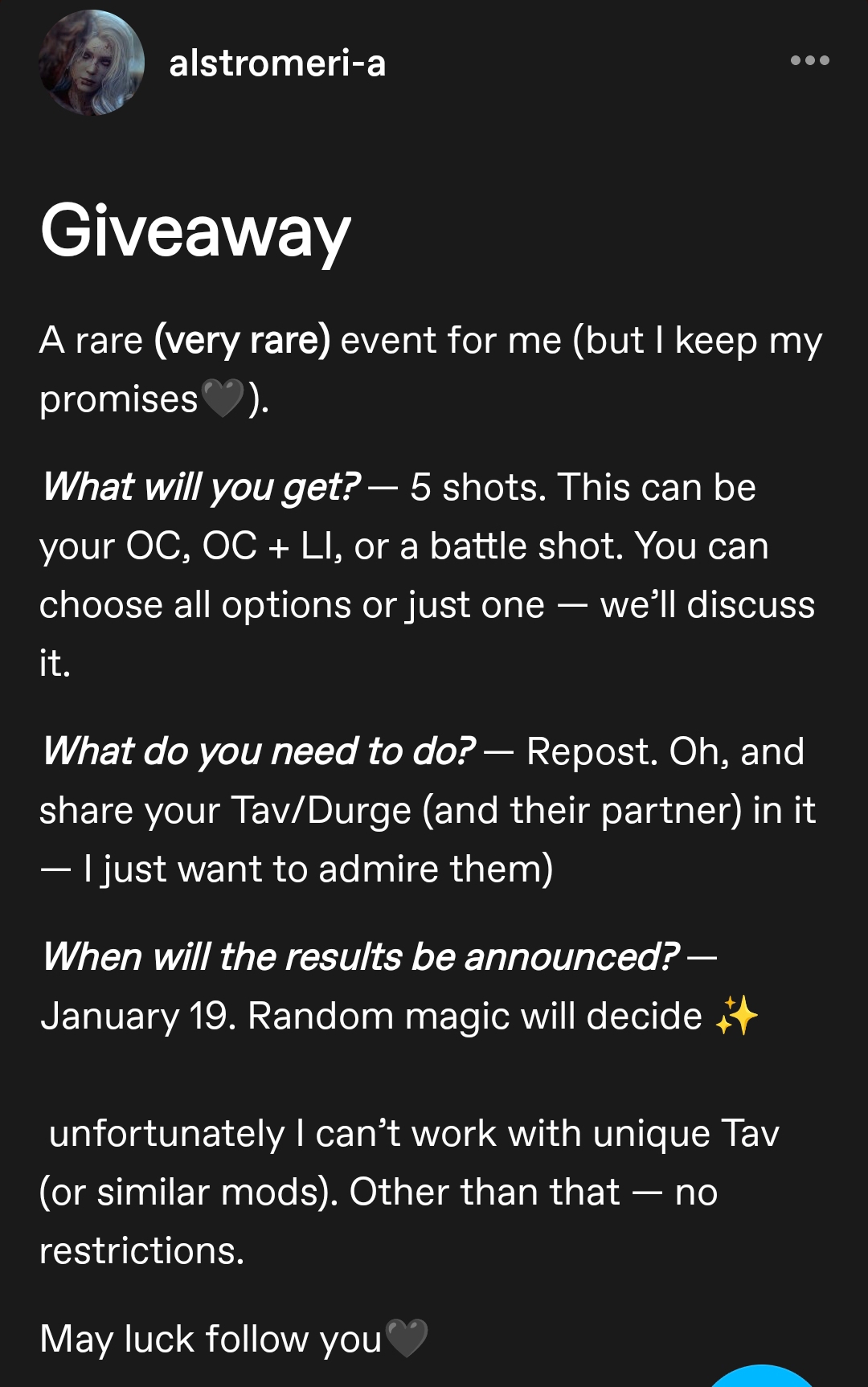This screenshot has height=1387, width=868.
Task: Visit the alstromeri-a blog name
Action: [277, 63]
